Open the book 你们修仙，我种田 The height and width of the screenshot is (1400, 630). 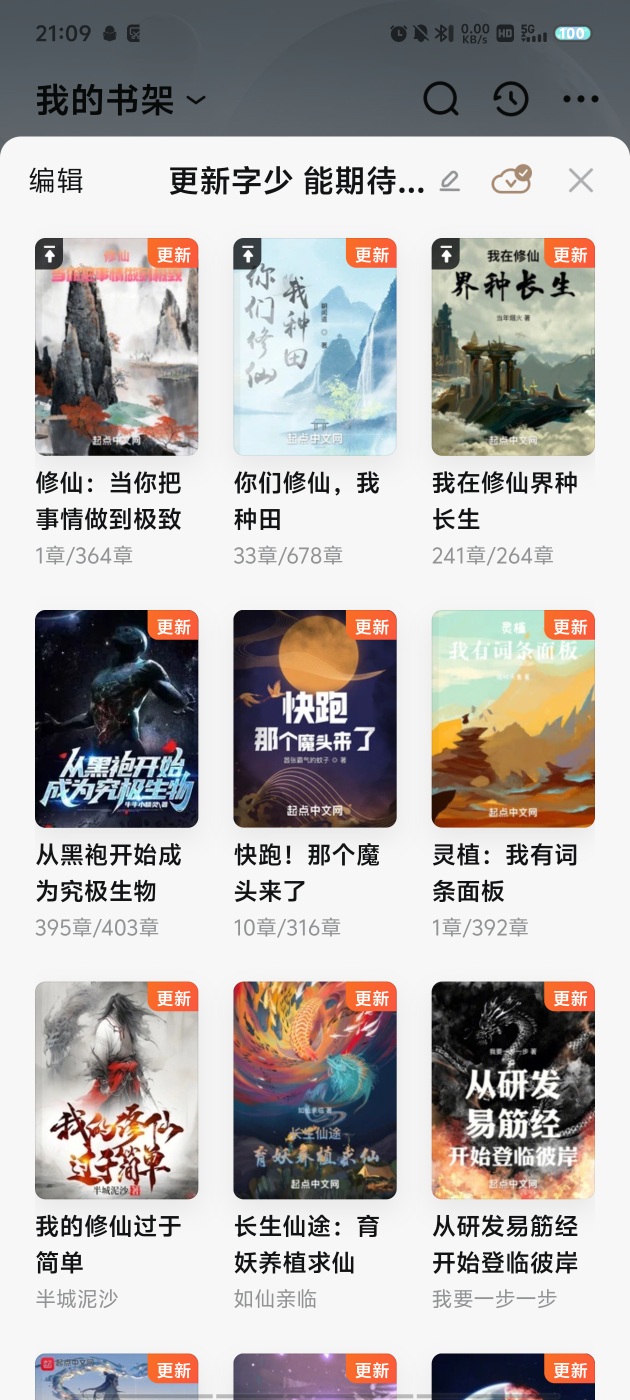315,347
